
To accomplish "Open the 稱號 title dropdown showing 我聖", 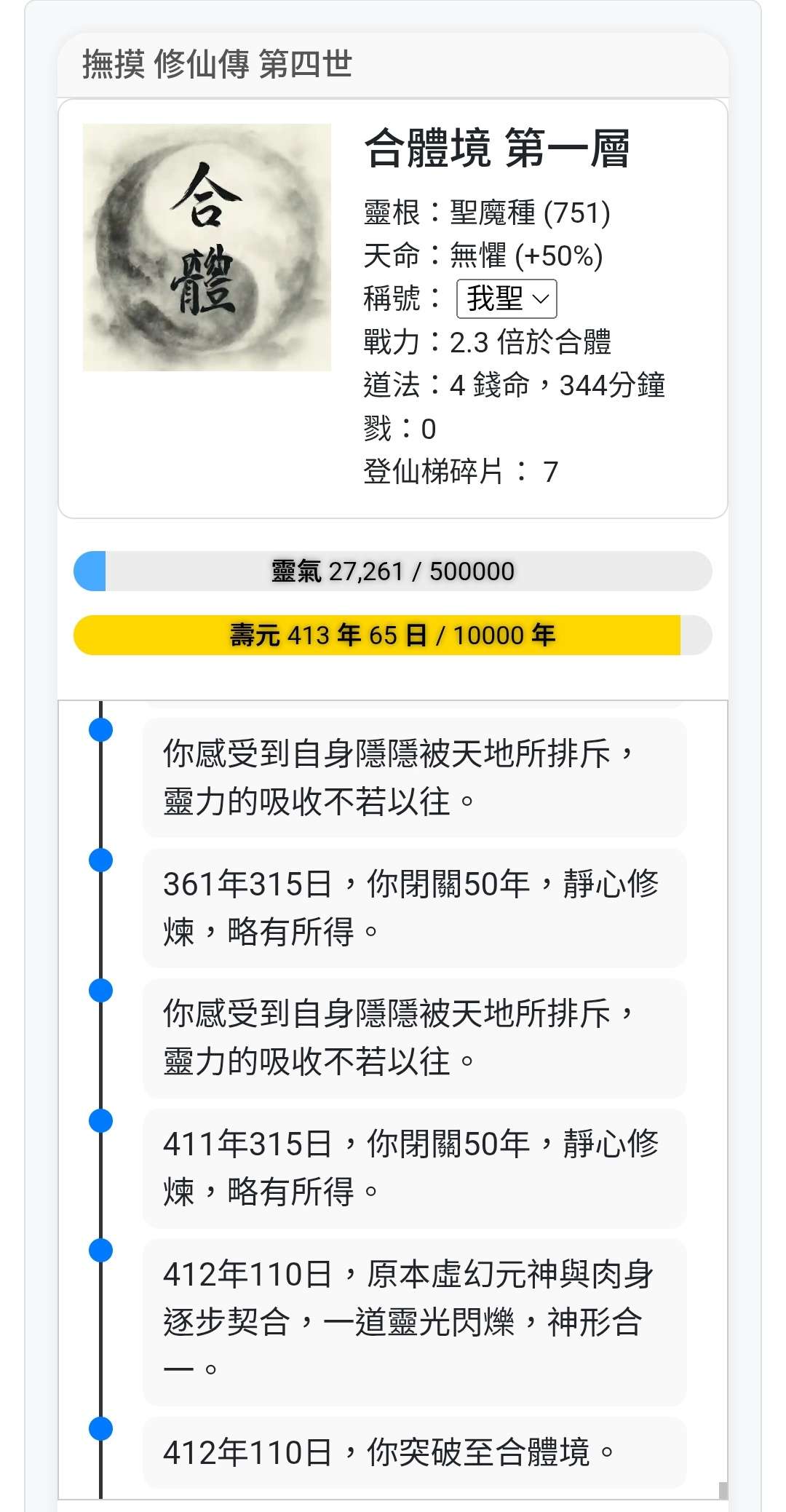I will [x=507, y=298].
